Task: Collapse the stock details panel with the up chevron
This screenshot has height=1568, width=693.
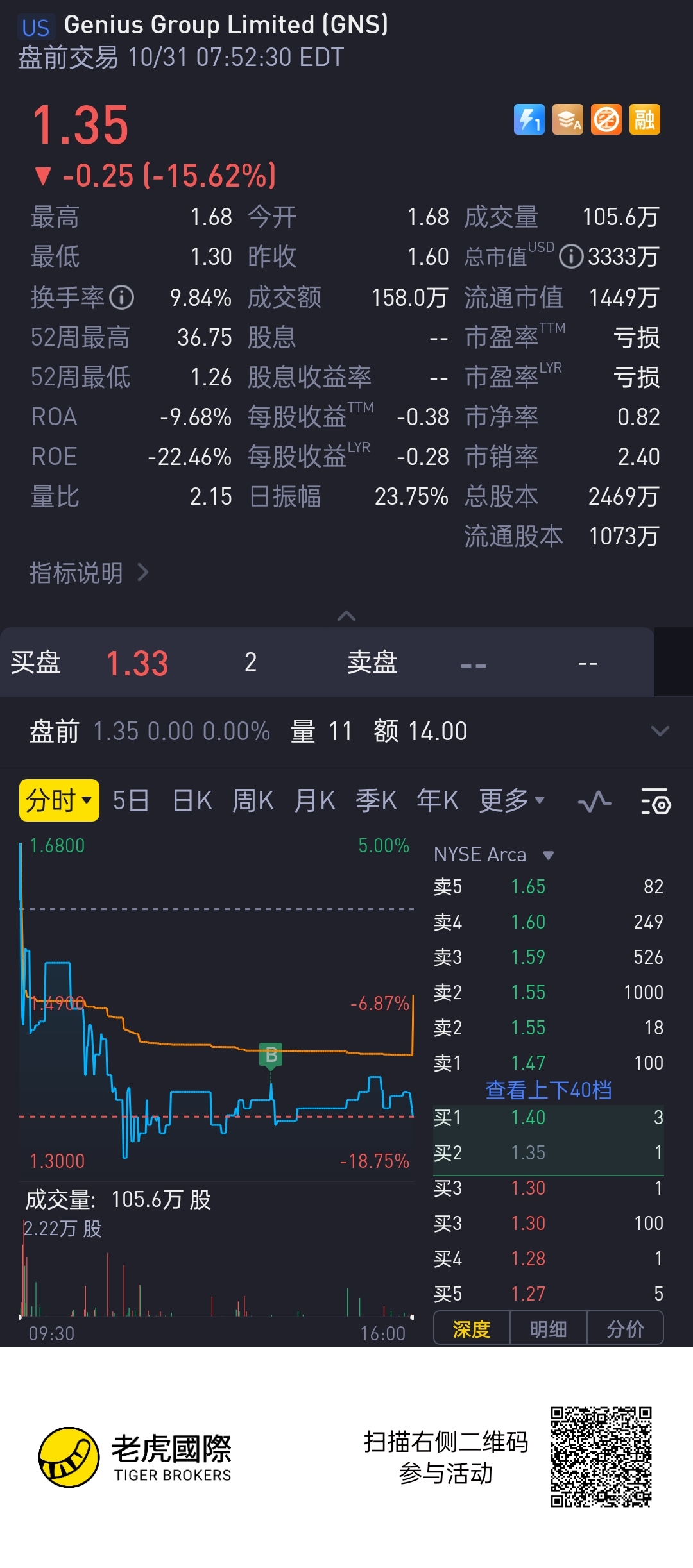Action: tap(346, 616)
